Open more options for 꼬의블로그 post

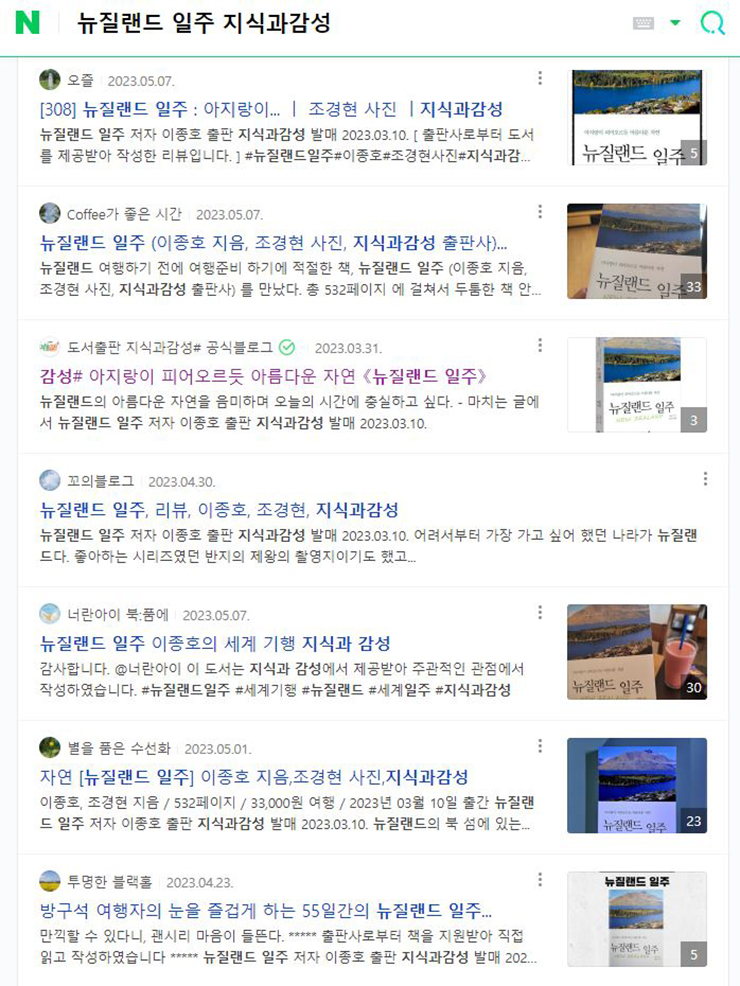(x=706, y=479)
